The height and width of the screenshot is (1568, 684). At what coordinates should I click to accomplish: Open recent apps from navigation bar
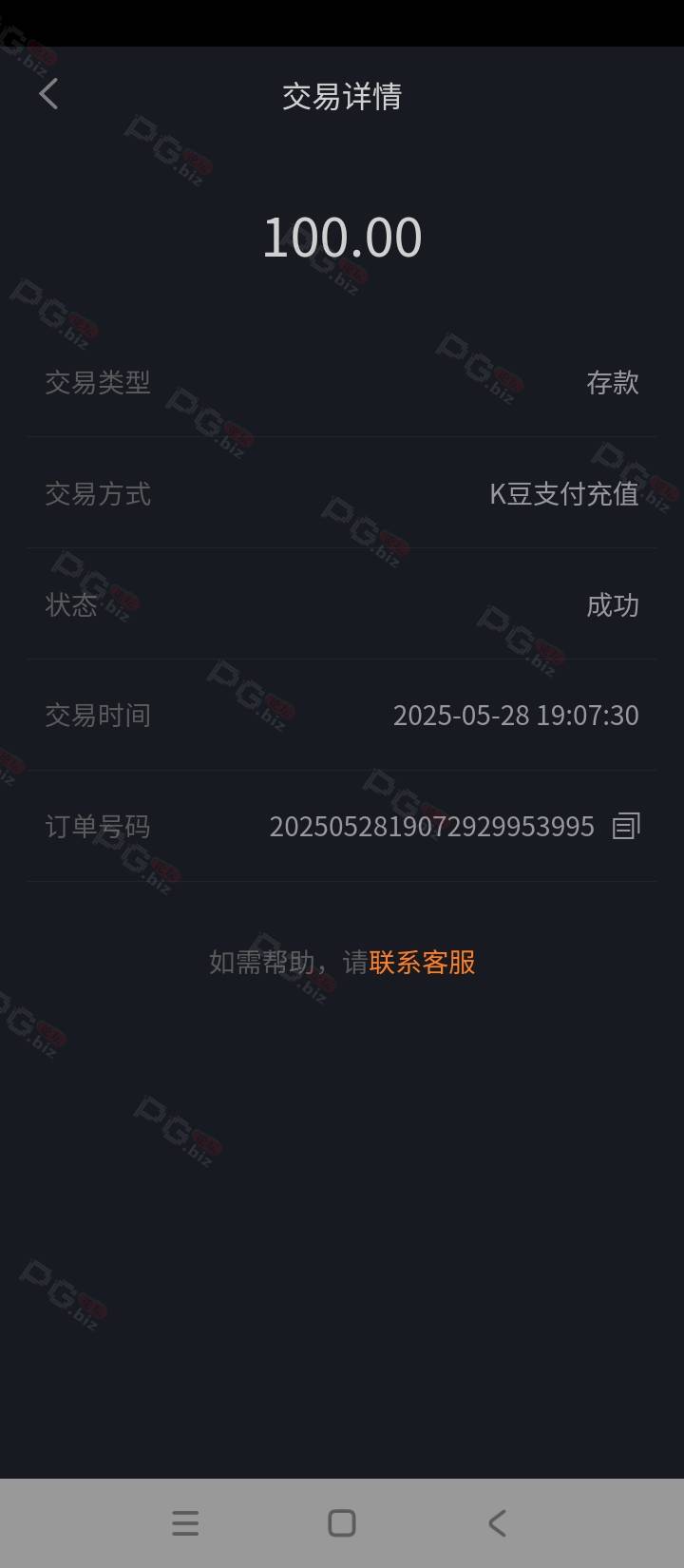185,1523
